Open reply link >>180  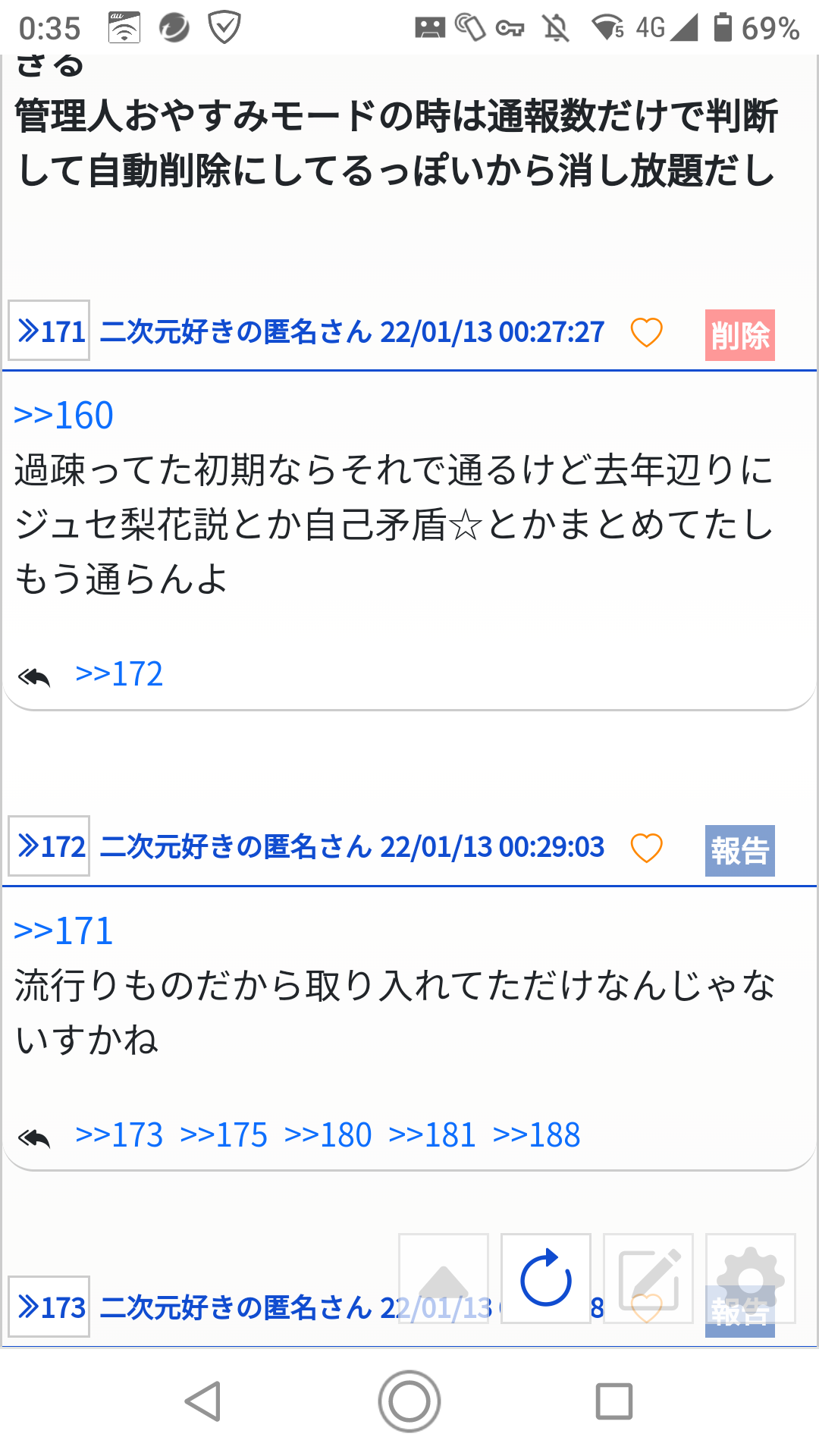coord(328,1135)
